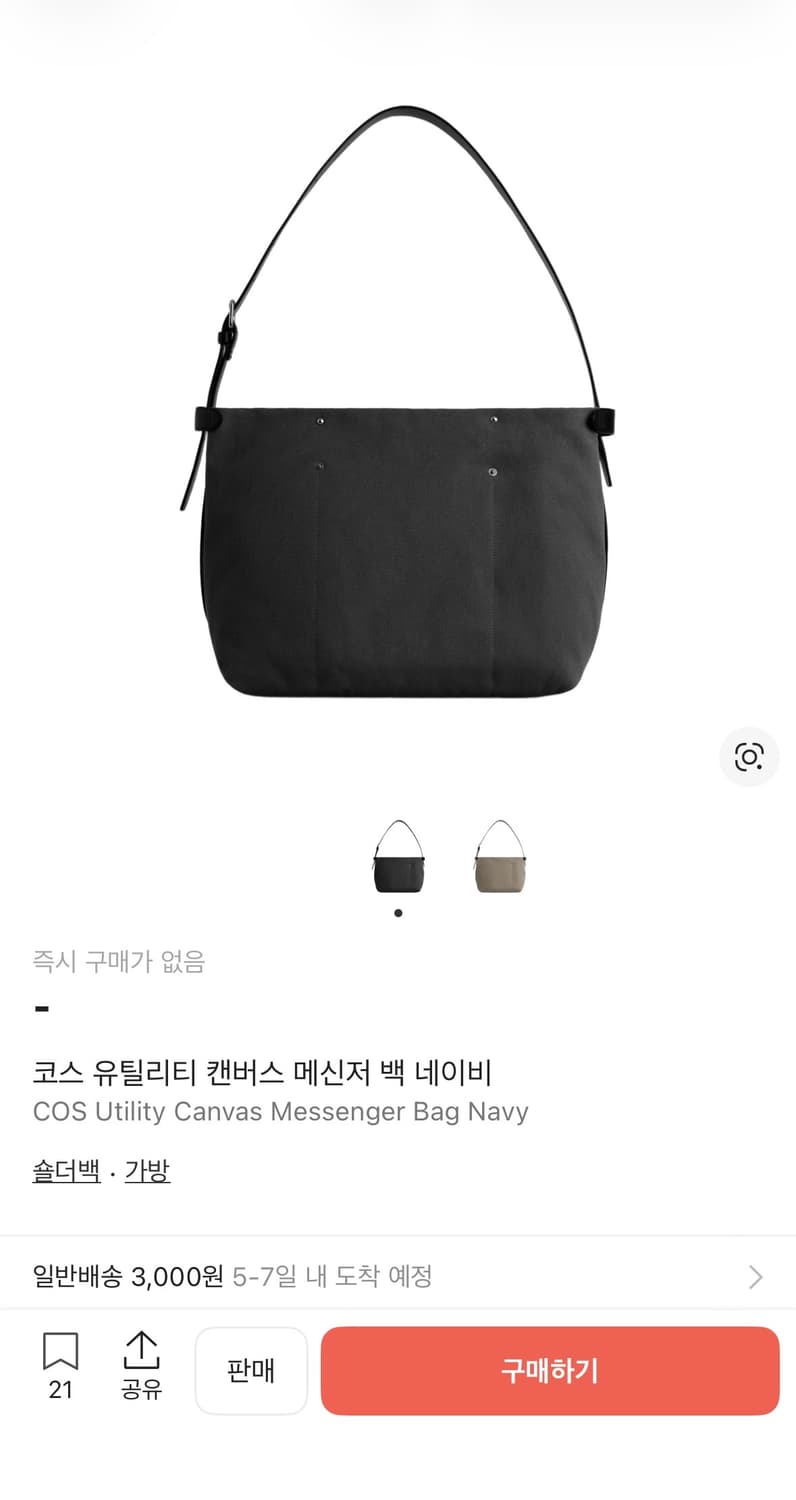Select the beige bag color thumbnail
Viewport: 796px width, 1500px height.
pos(497,858)
